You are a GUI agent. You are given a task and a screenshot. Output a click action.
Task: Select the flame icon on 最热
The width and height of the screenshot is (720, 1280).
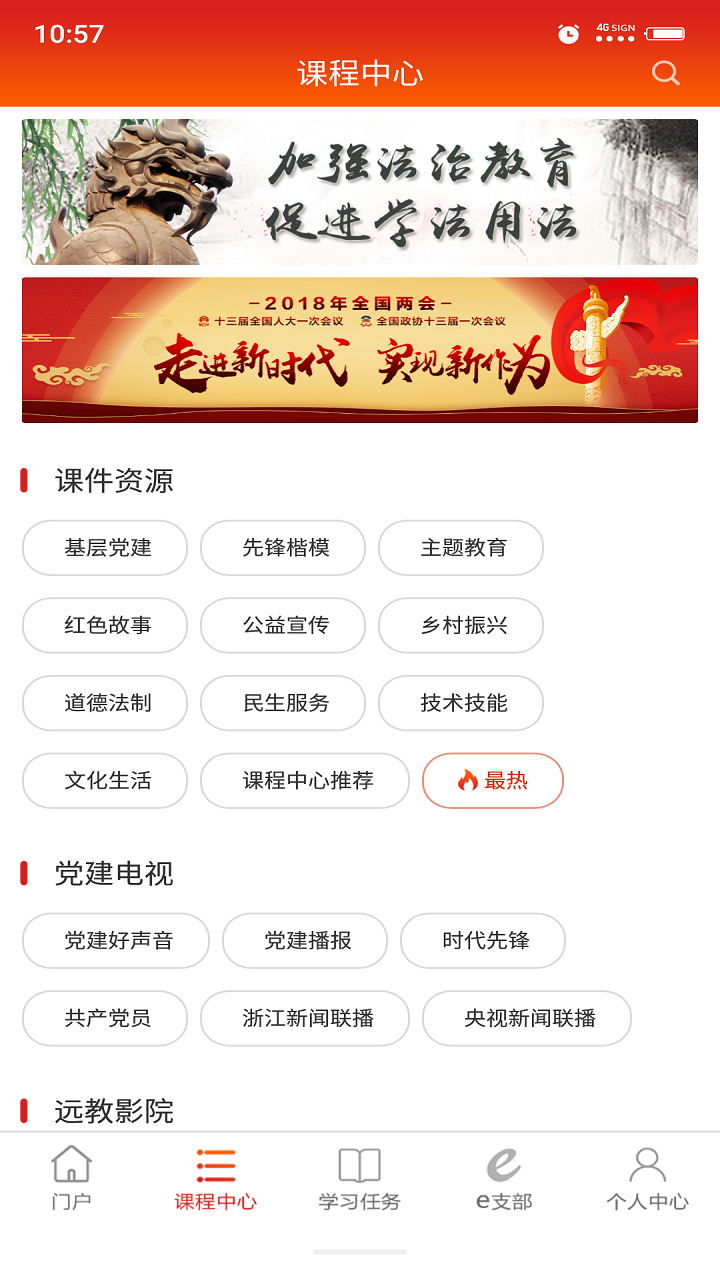click(x=465, y=780)
